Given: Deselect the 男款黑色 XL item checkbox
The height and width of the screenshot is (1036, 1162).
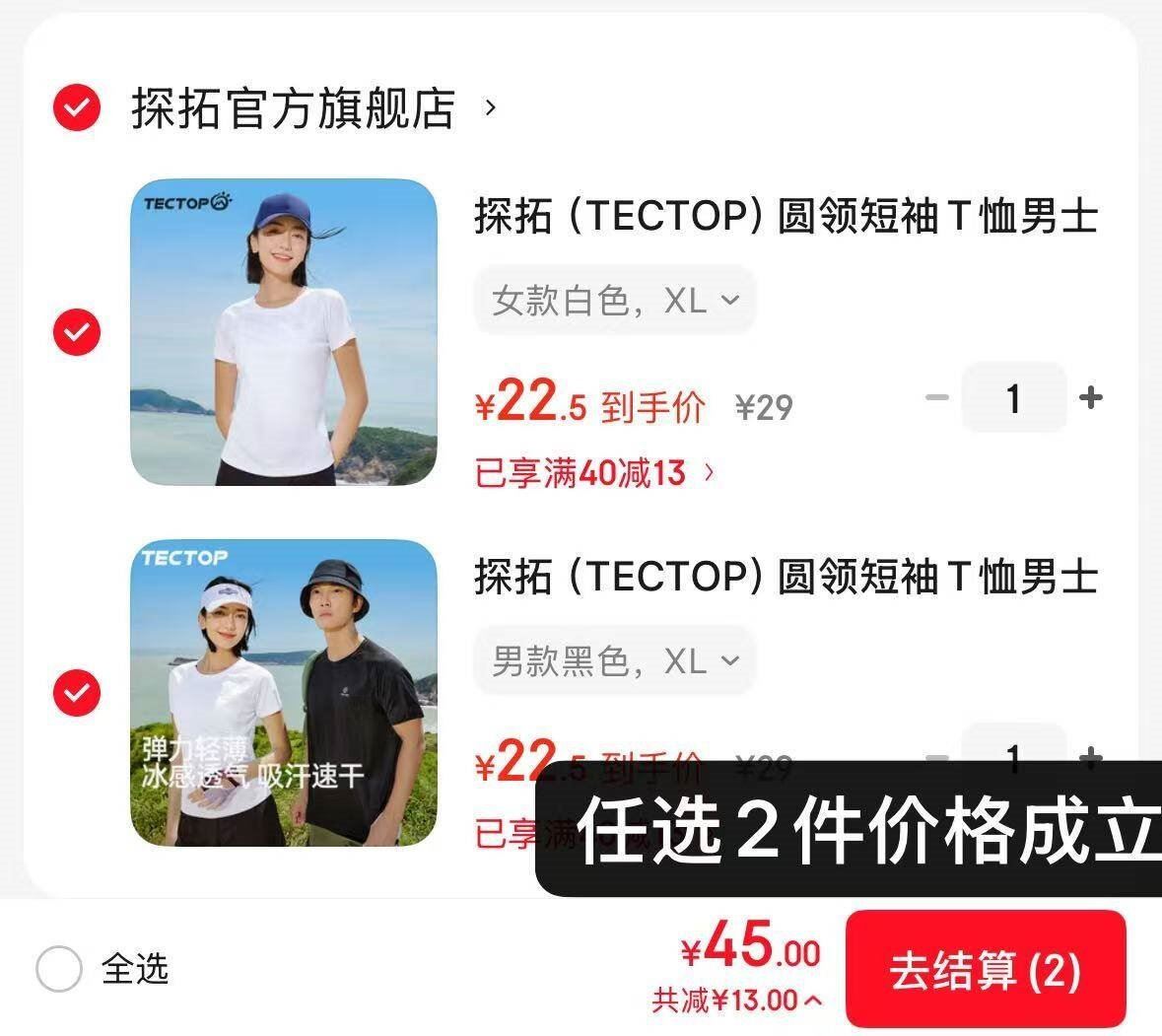Looking at the screenshot, I should point(77,692).
